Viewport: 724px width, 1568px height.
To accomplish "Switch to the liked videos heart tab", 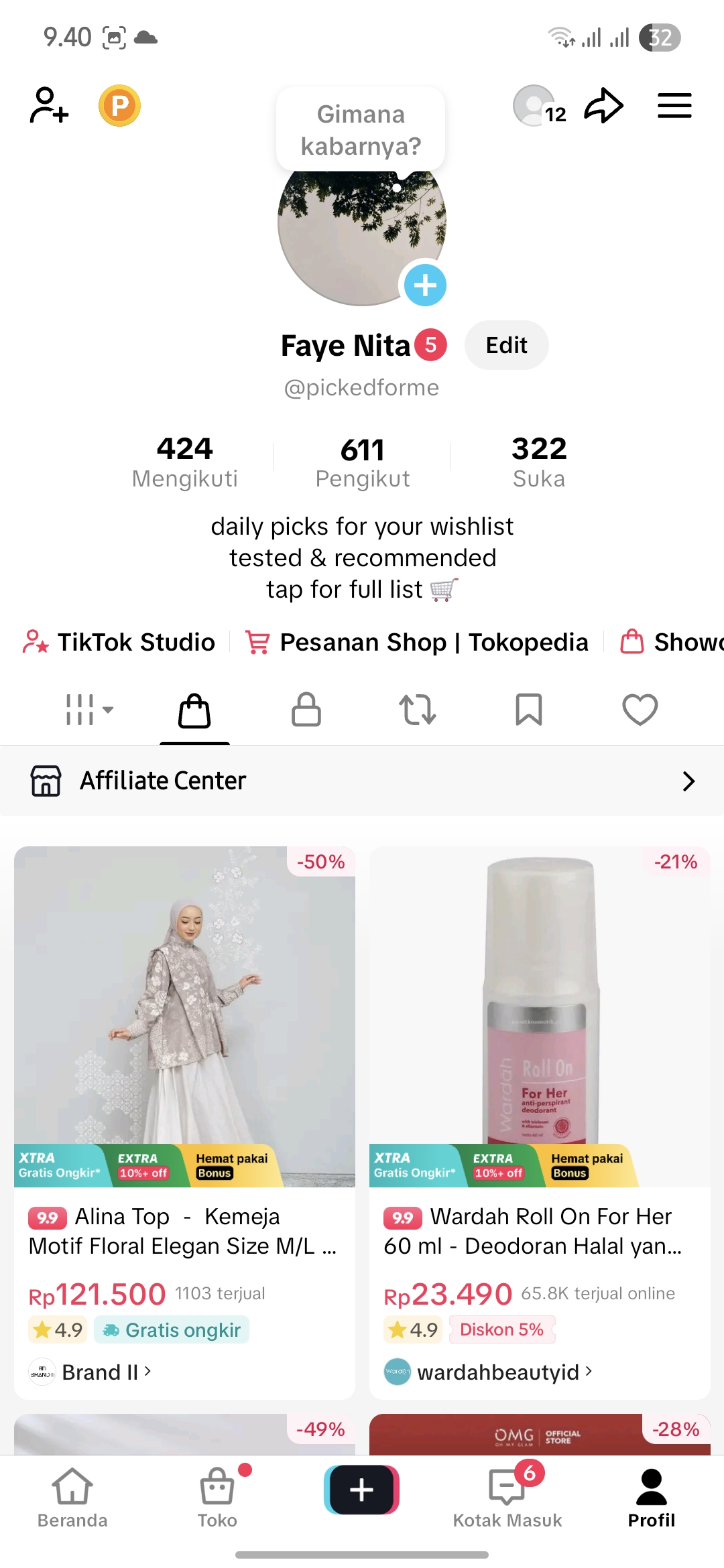I will pyautogui.click(x=640, y=709).
